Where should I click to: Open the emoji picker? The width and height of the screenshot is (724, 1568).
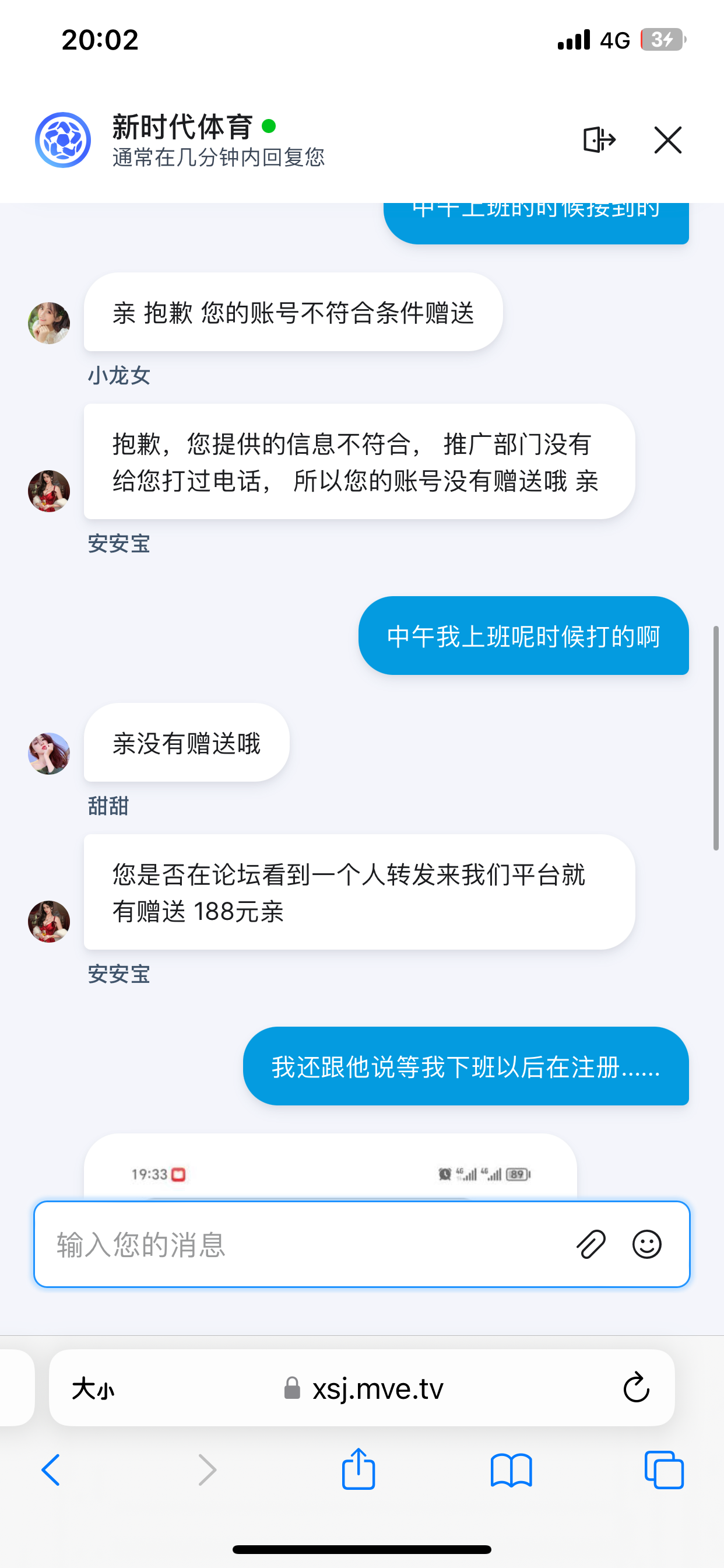coord(646,1244)
